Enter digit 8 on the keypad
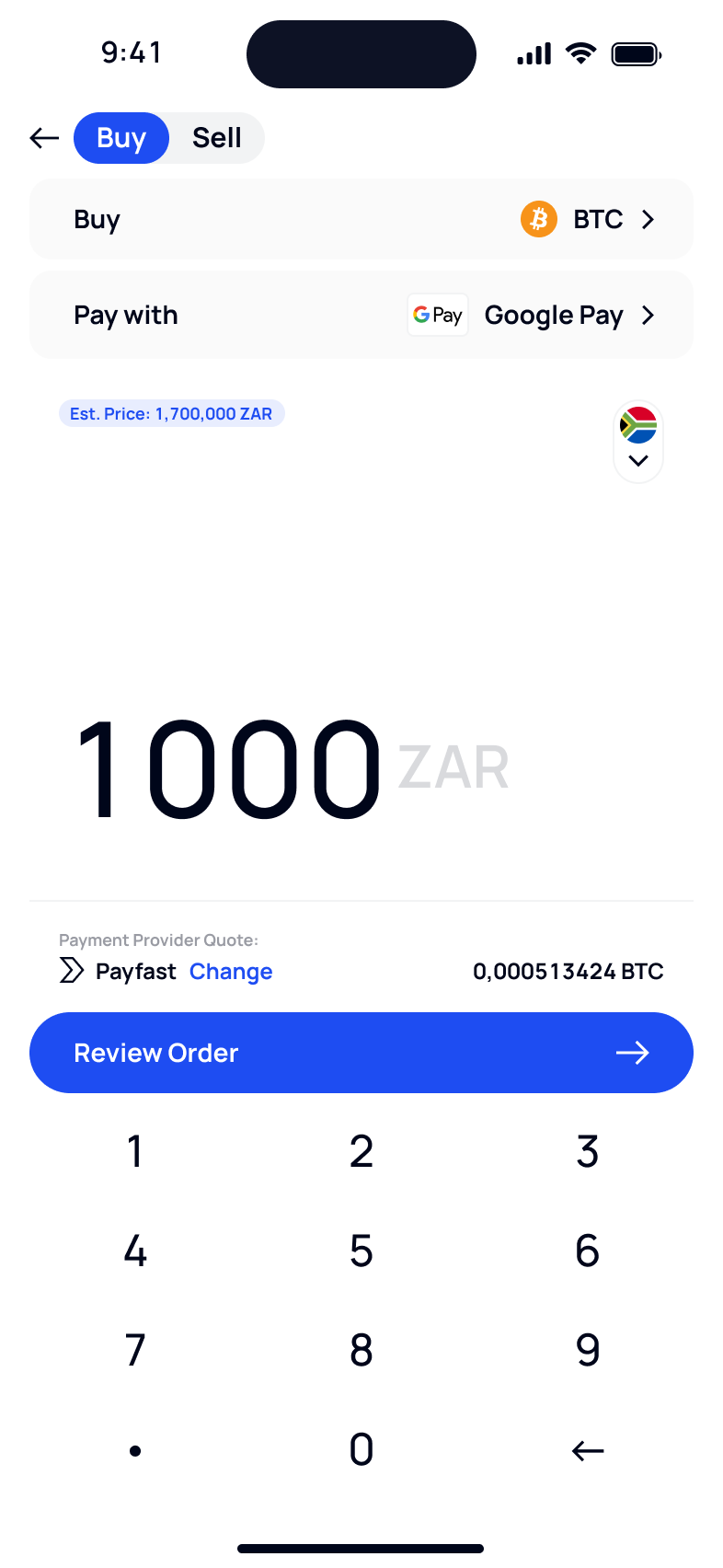Screen dimensions: 723x1568 361,1351
